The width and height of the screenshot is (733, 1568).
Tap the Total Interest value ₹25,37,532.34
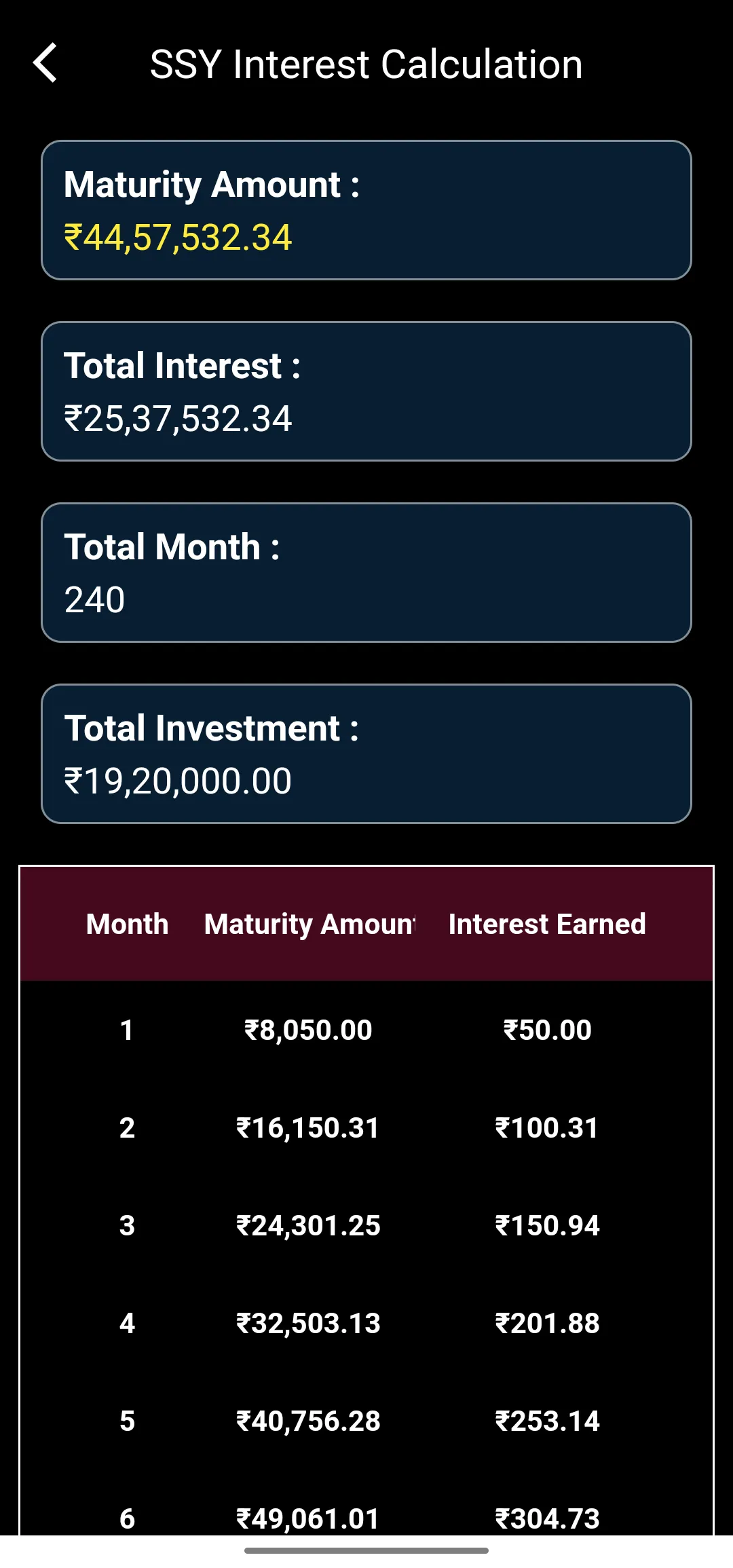click(x=180, y=419)
